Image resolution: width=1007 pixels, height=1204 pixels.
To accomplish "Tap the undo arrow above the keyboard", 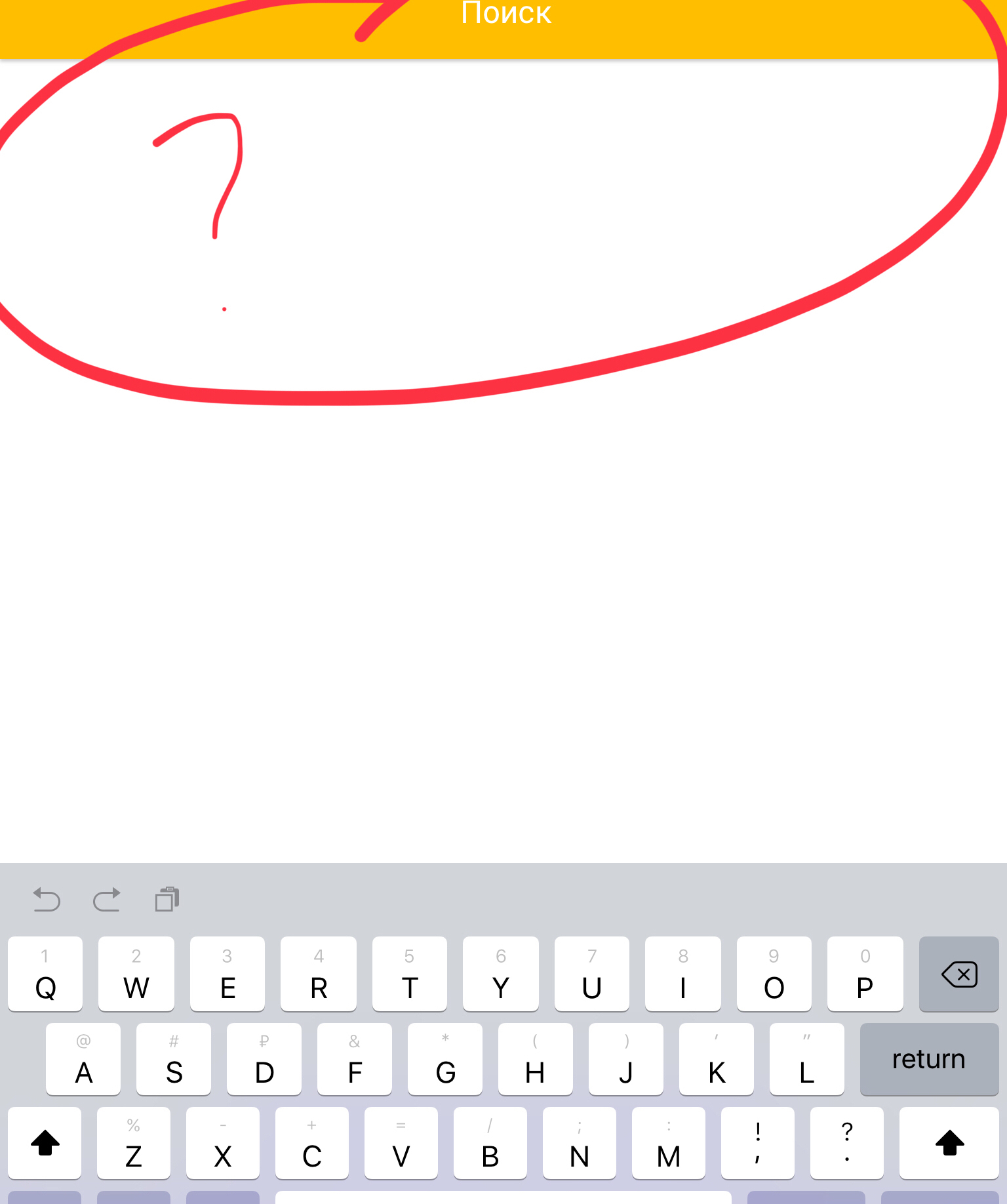I will (x=47, y=900).
